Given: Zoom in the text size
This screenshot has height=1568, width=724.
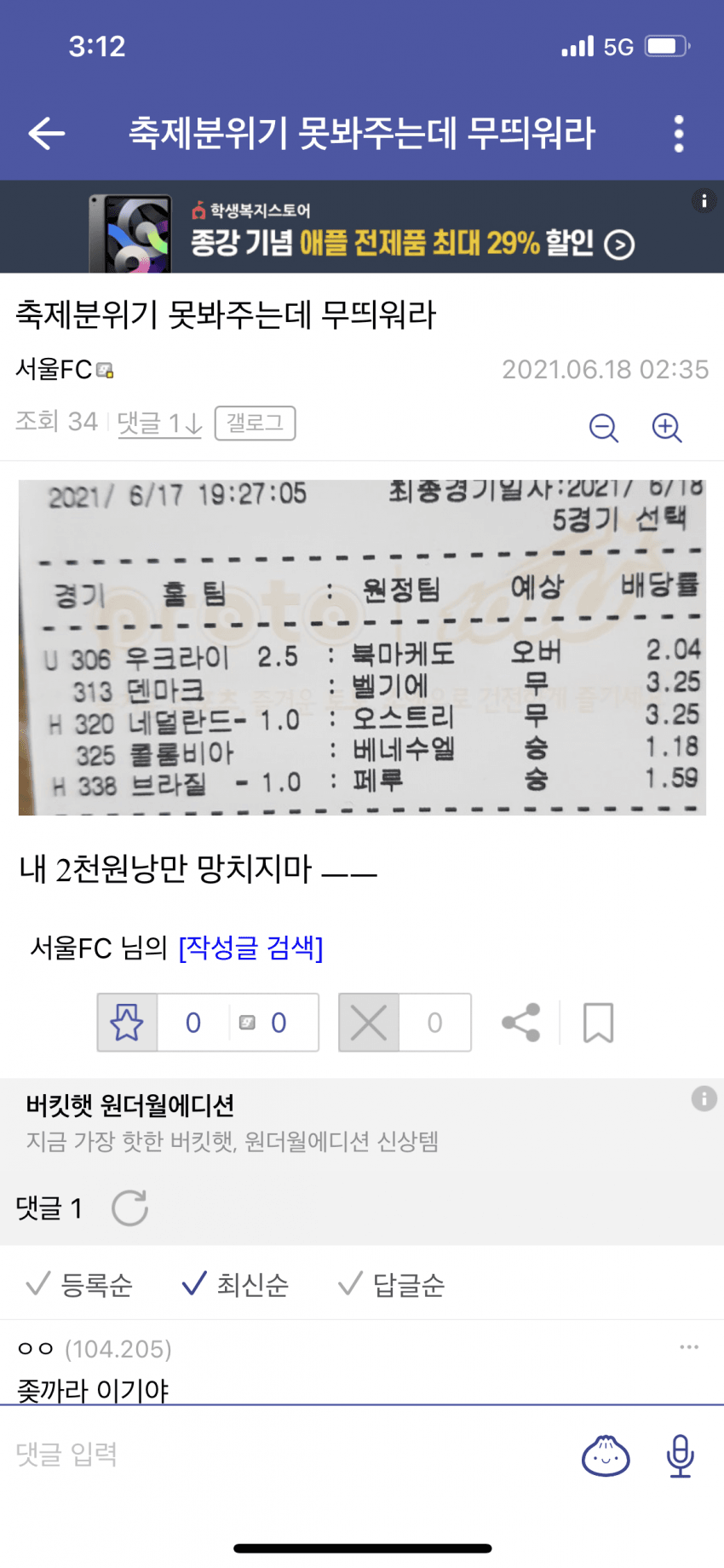Looking at the screenshot, I should [x=666, y=427].
